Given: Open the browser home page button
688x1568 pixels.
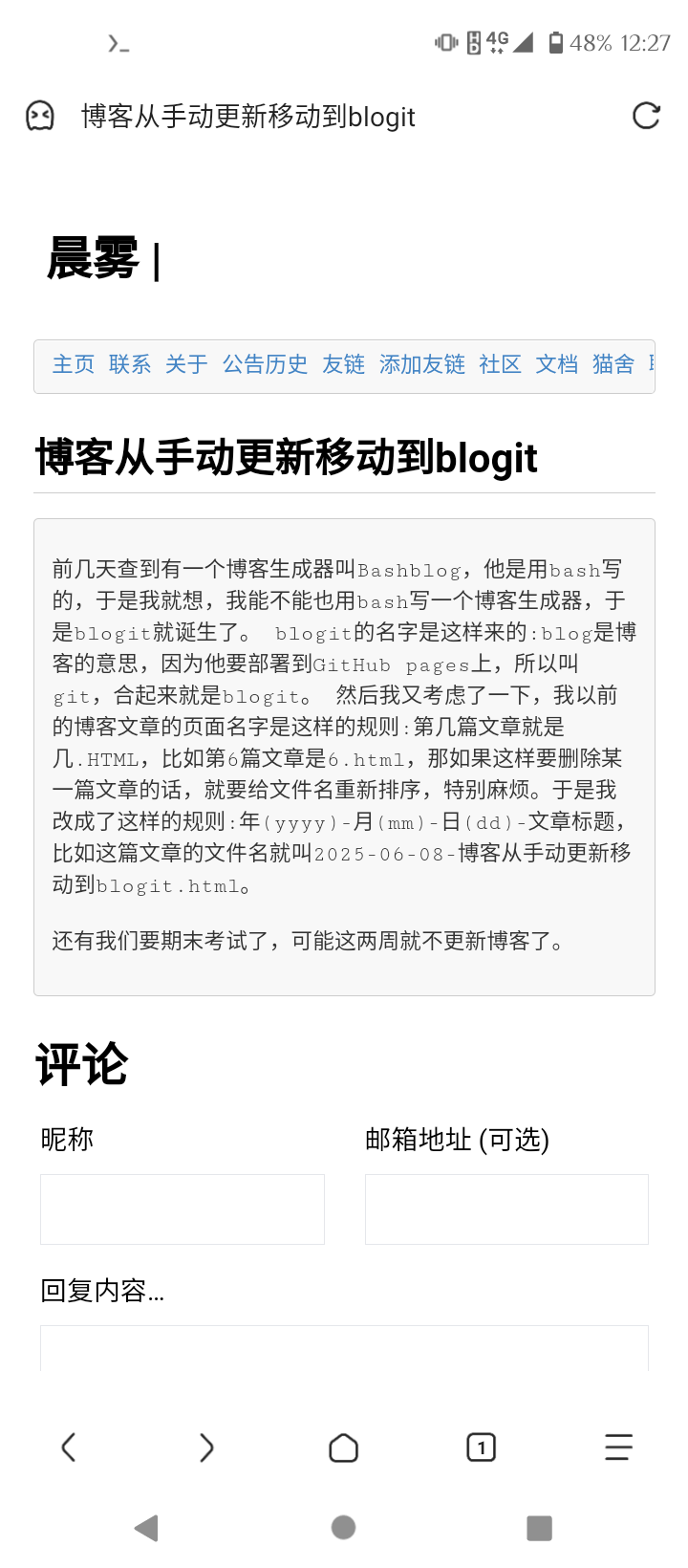Looking at the screenshot, I should click(x=344, y=1448).
